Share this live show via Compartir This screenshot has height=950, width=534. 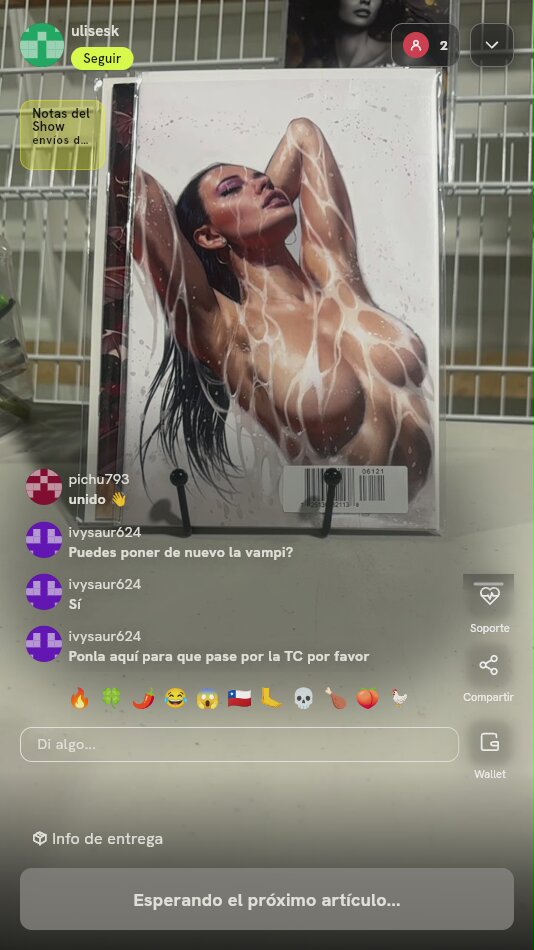pyautogui.click(x=488, y=677)
